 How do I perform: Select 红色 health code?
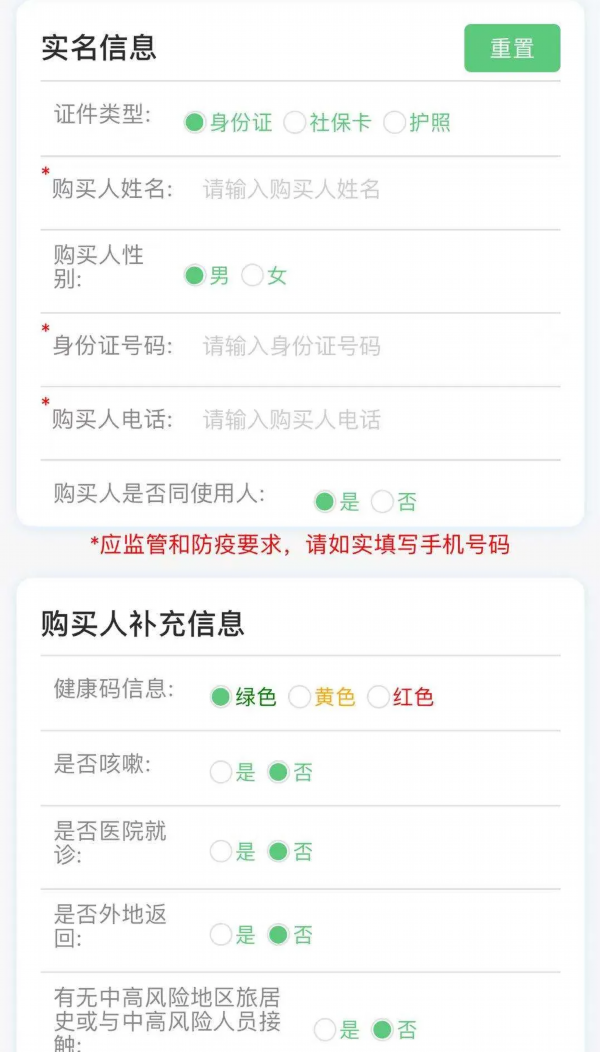point(401,697)
